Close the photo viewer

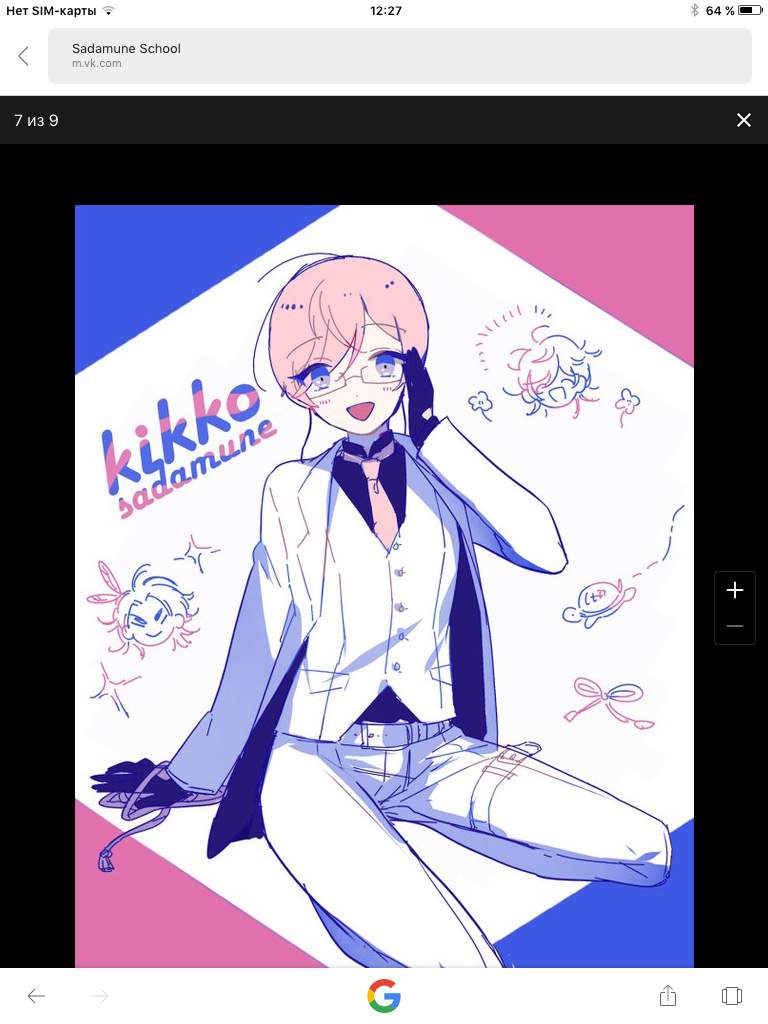pos(743,120)
